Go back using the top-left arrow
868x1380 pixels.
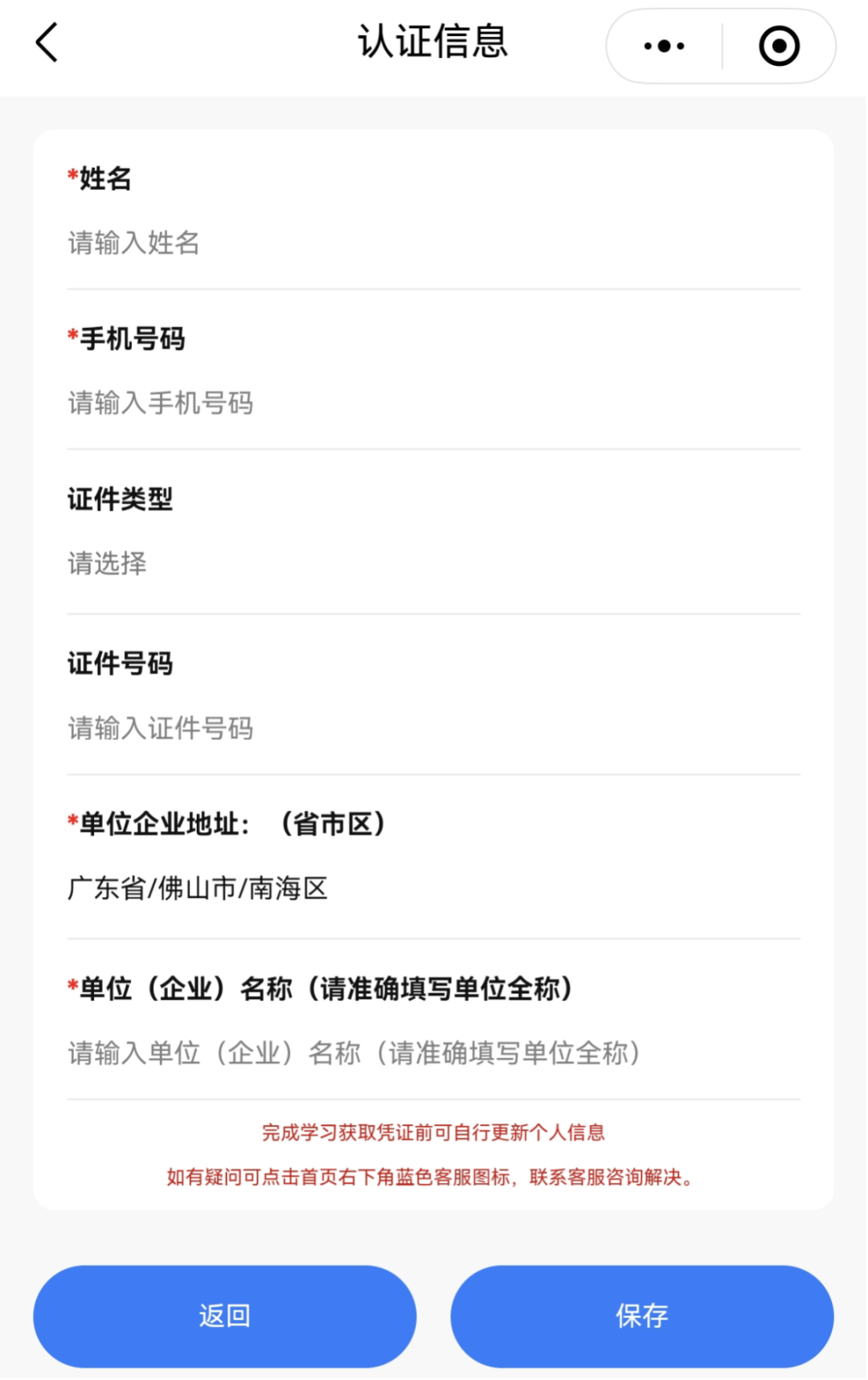(47, 43)
